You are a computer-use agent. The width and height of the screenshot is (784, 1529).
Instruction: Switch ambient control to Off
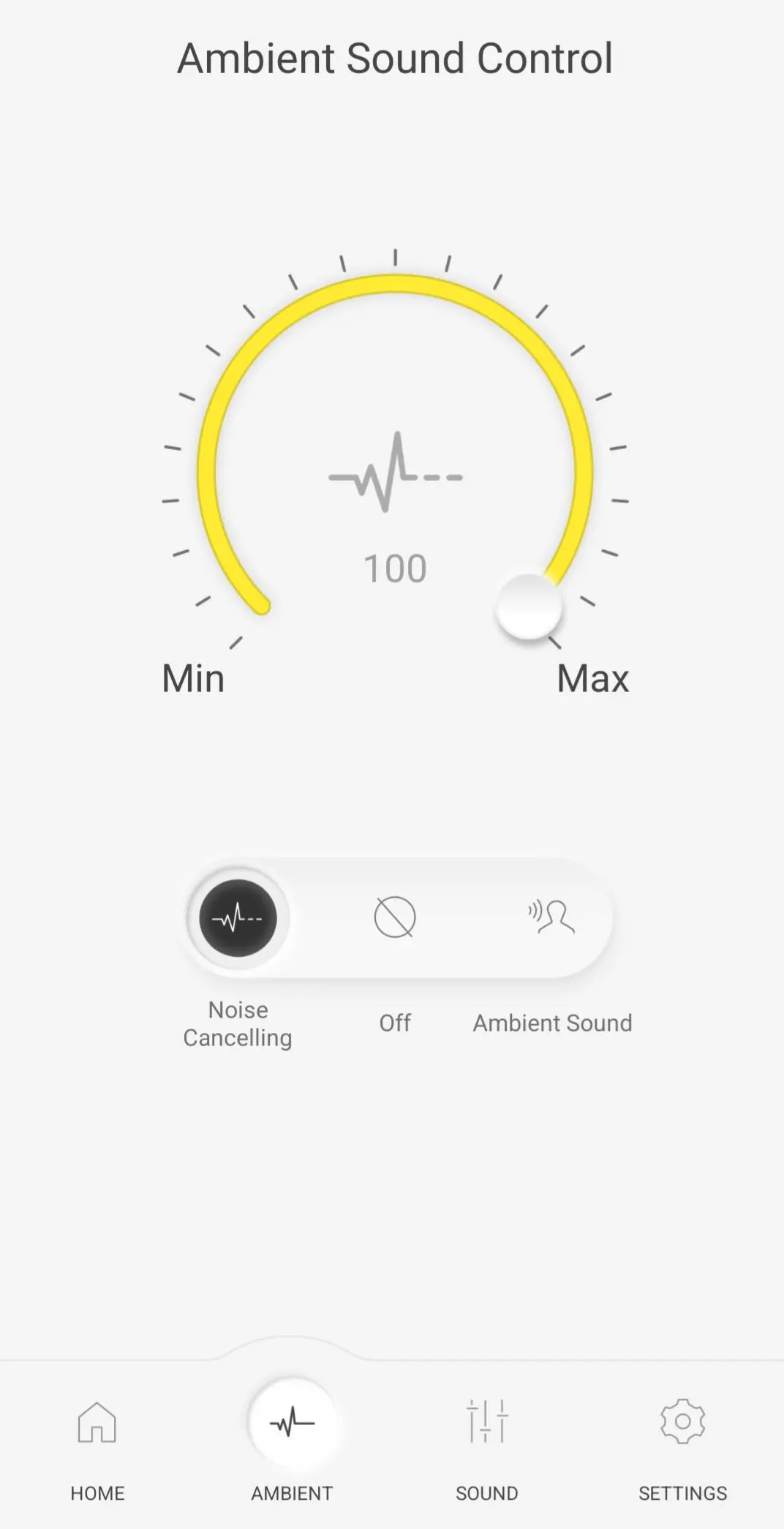pyautogui.click(x=395, y=917)
